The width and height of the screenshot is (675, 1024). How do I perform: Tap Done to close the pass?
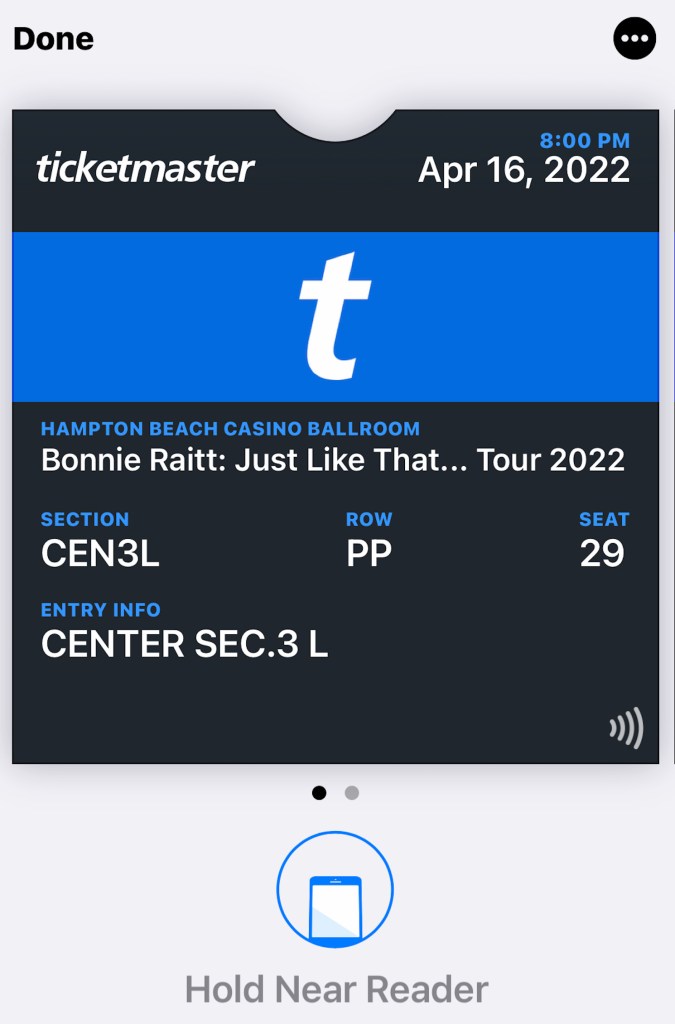[x=53, y=39]
